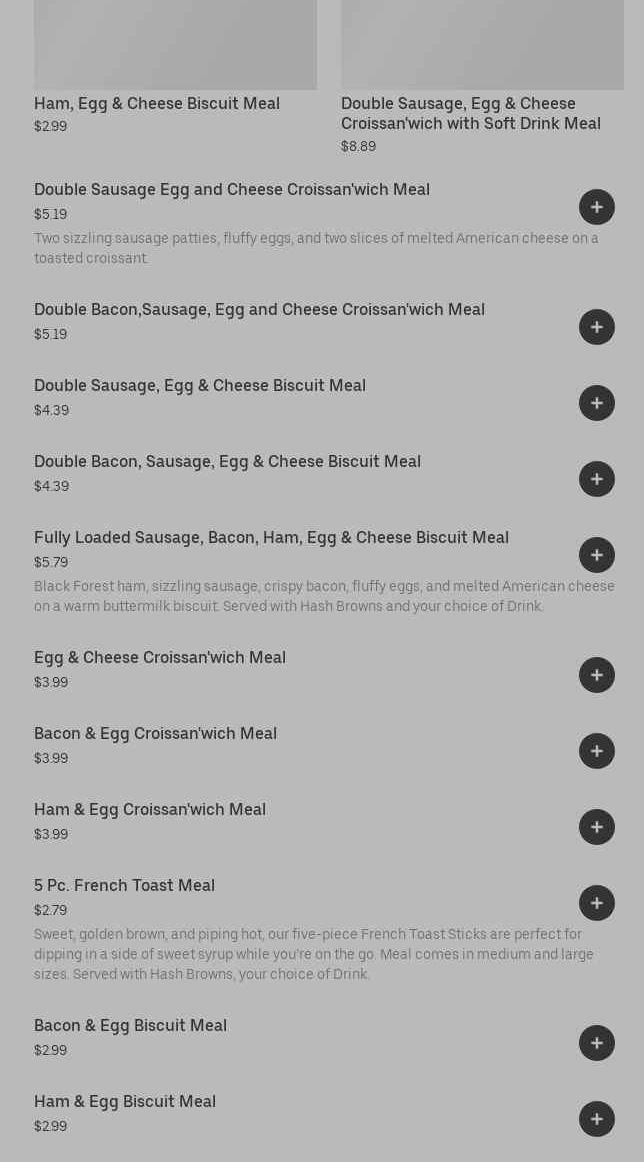Add Double Sausage Egg and Cheese Croissan'wich Meal
Image resolution: width=644 pixels, height=1162 pixels.
[x=597, y=207]
